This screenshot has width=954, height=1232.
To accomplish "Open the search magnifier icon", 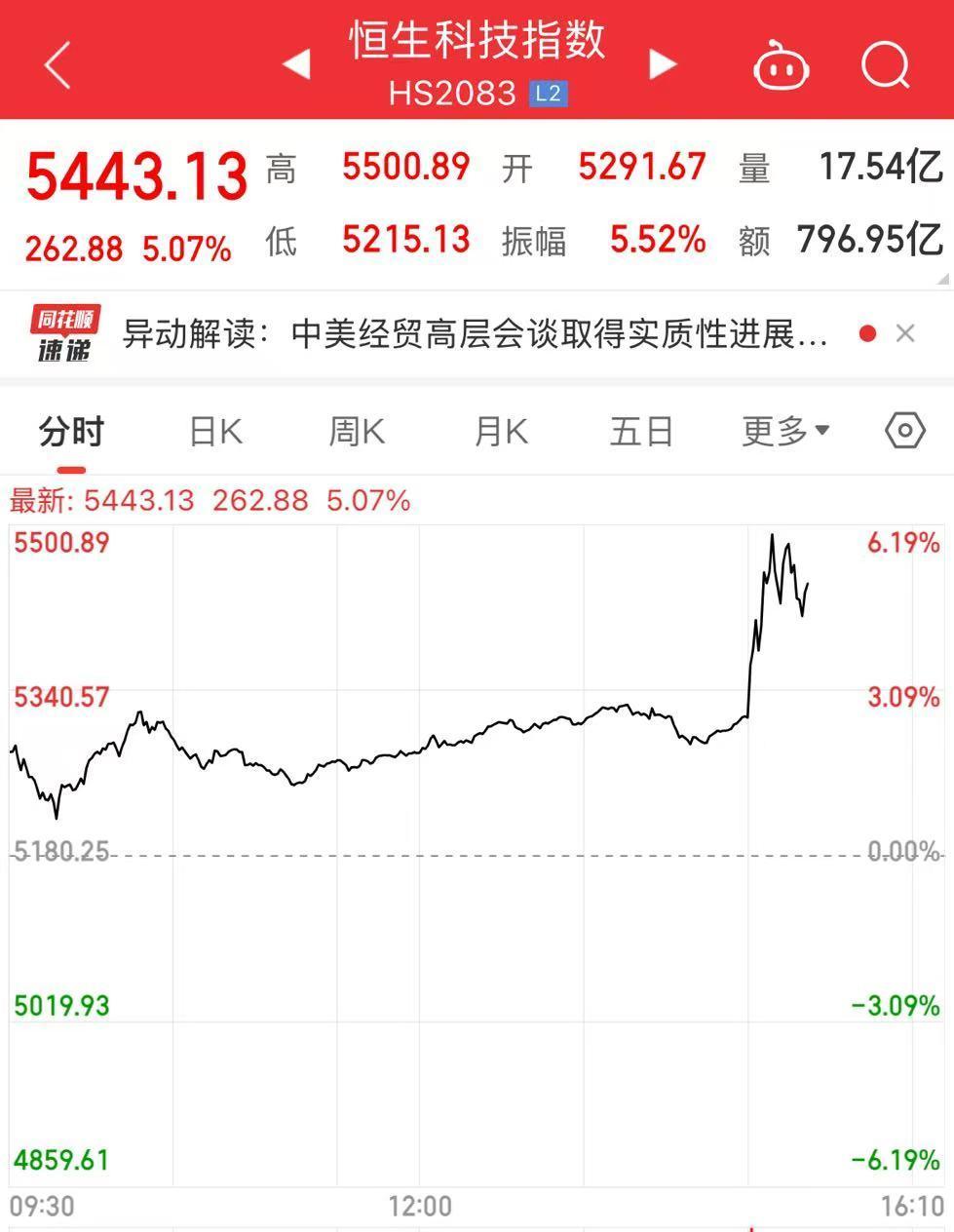I will coord(885,64).
